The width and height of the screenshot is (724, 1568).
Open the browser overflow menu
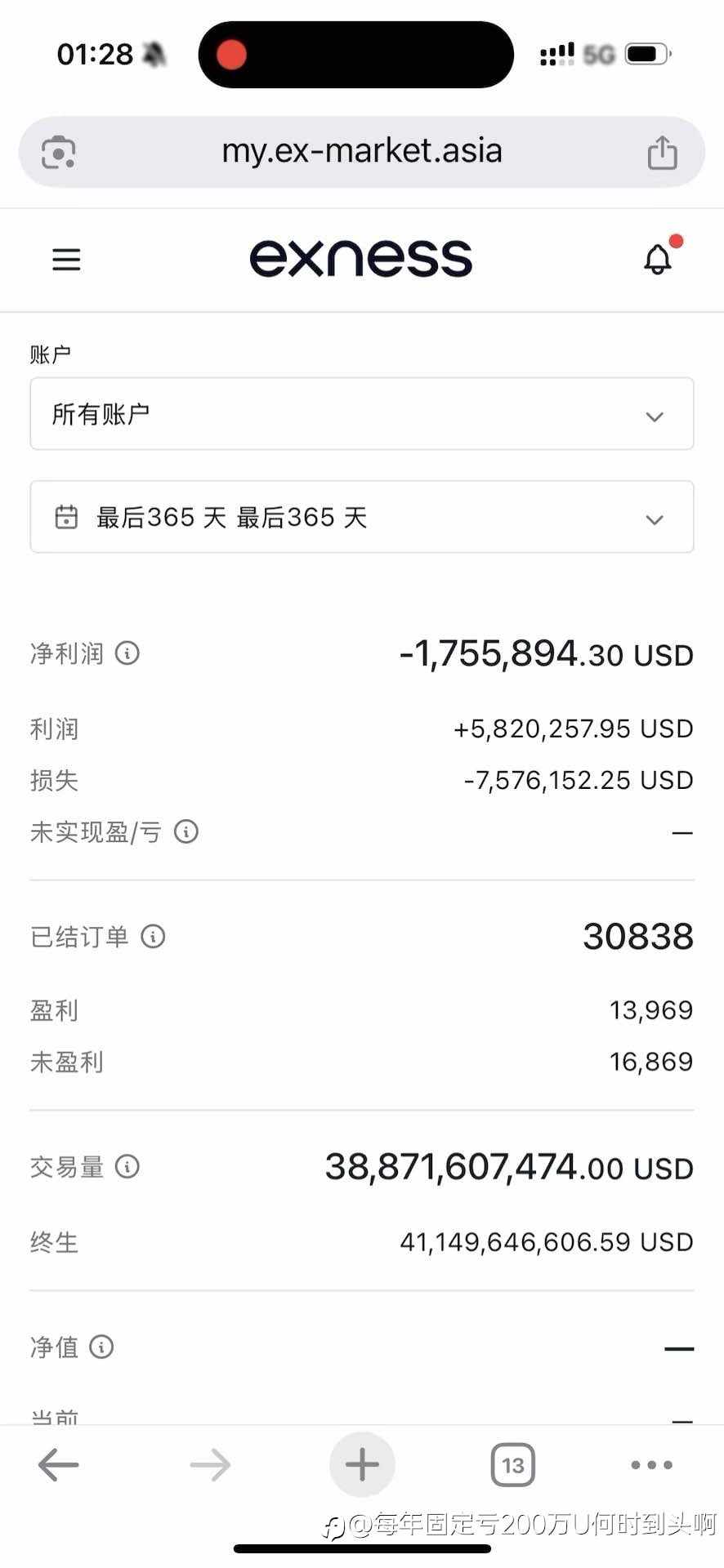pyautogui.click(x=652, y=1465)
